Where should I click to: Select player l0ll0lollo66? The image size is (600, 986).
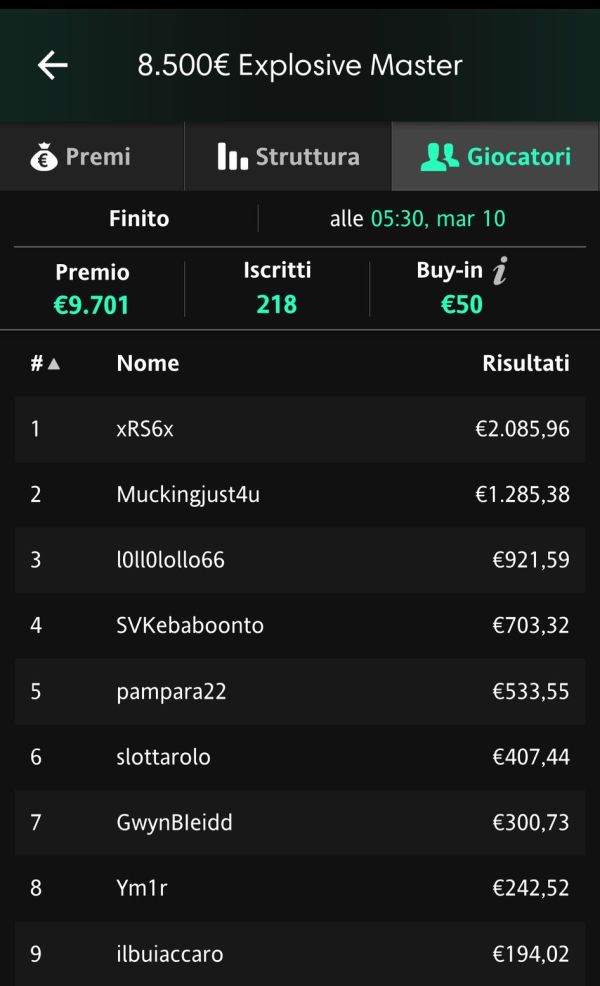coord(300,560)
